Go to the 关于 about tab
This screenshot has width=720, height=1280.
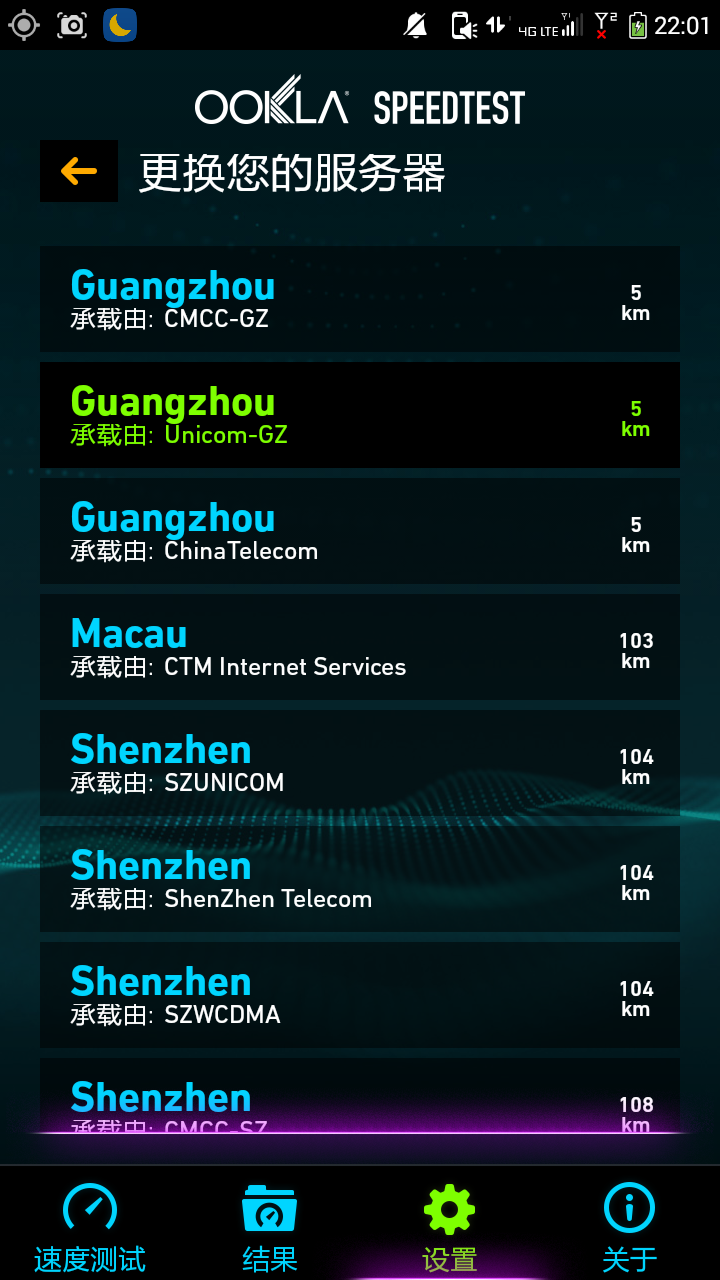[630, 1226]
